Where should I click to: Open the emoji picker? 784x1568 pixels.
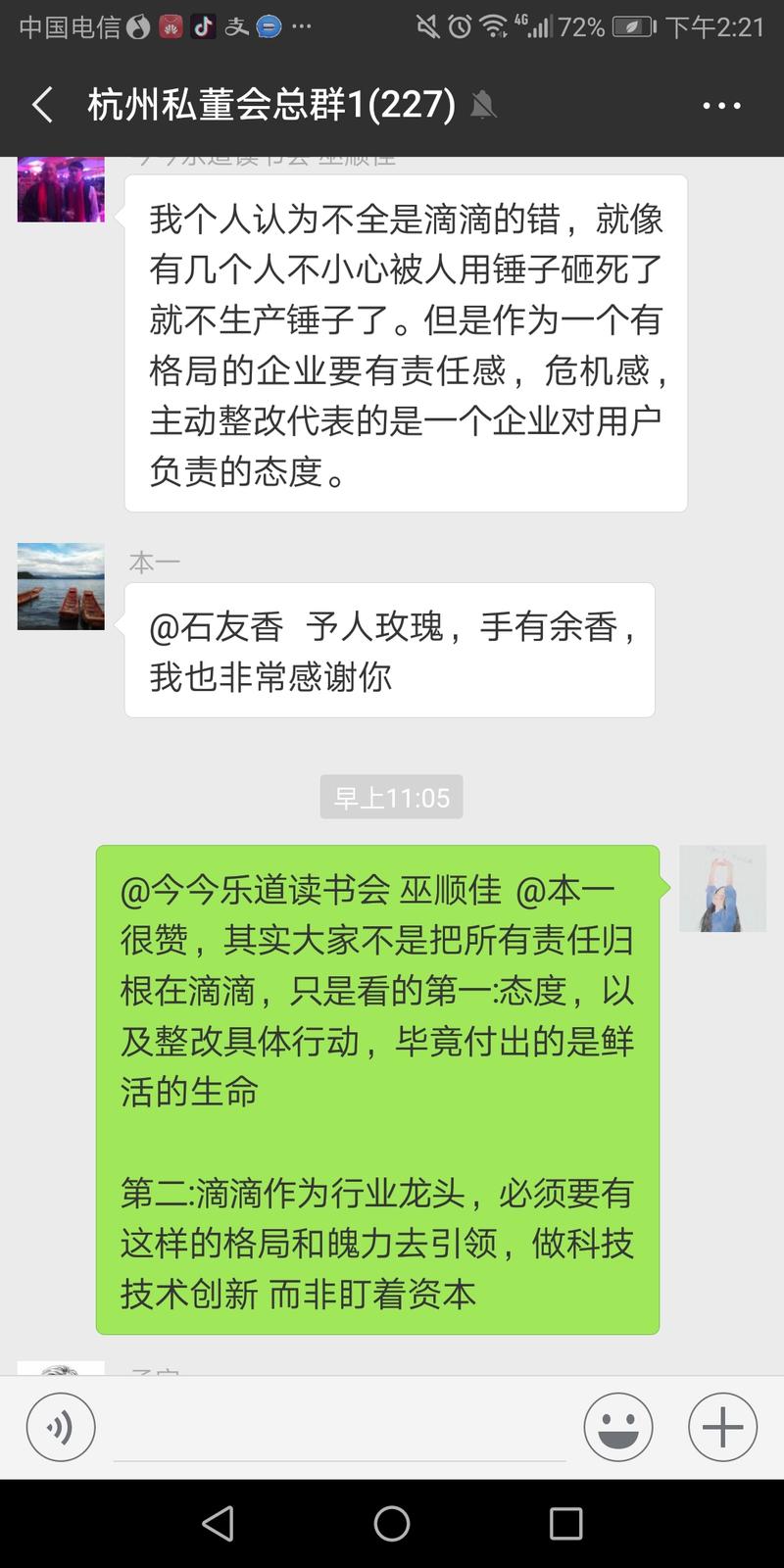tap(618, 1428)
